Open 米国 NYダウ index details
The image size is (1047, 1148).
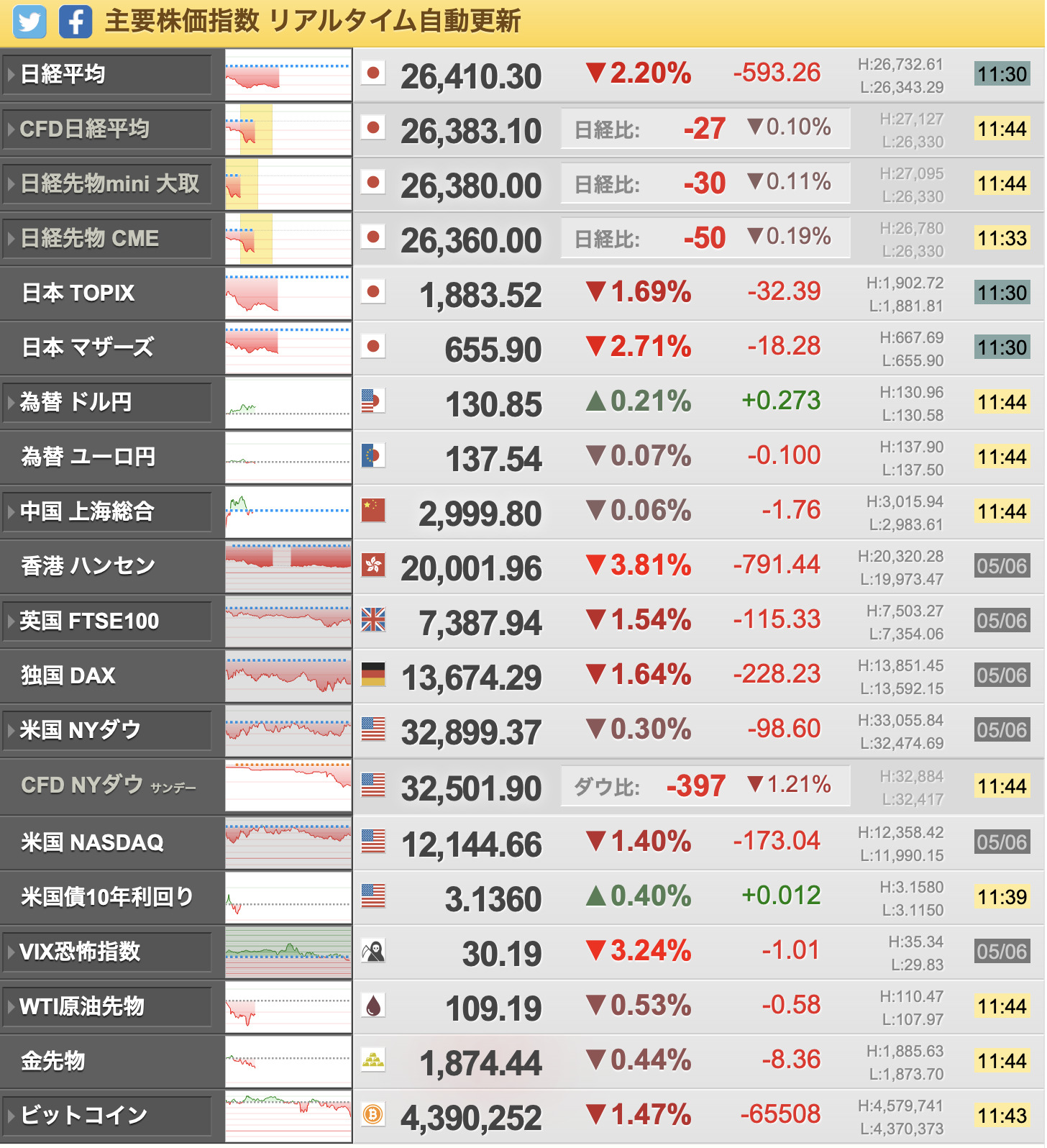(108, 730)
